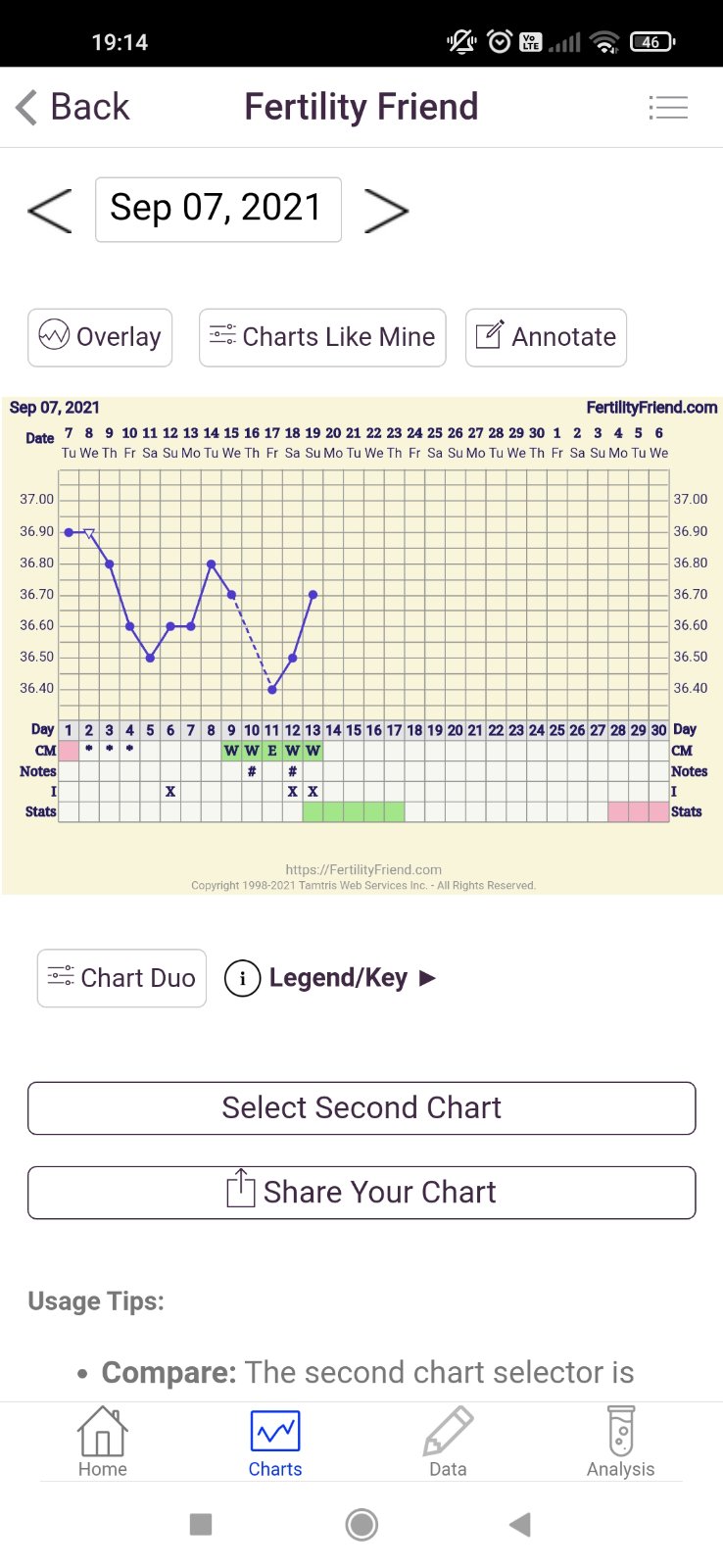Screen dimensions: 723x1568
Task: Switch to the Charts tab
Action: (275, 1442)
